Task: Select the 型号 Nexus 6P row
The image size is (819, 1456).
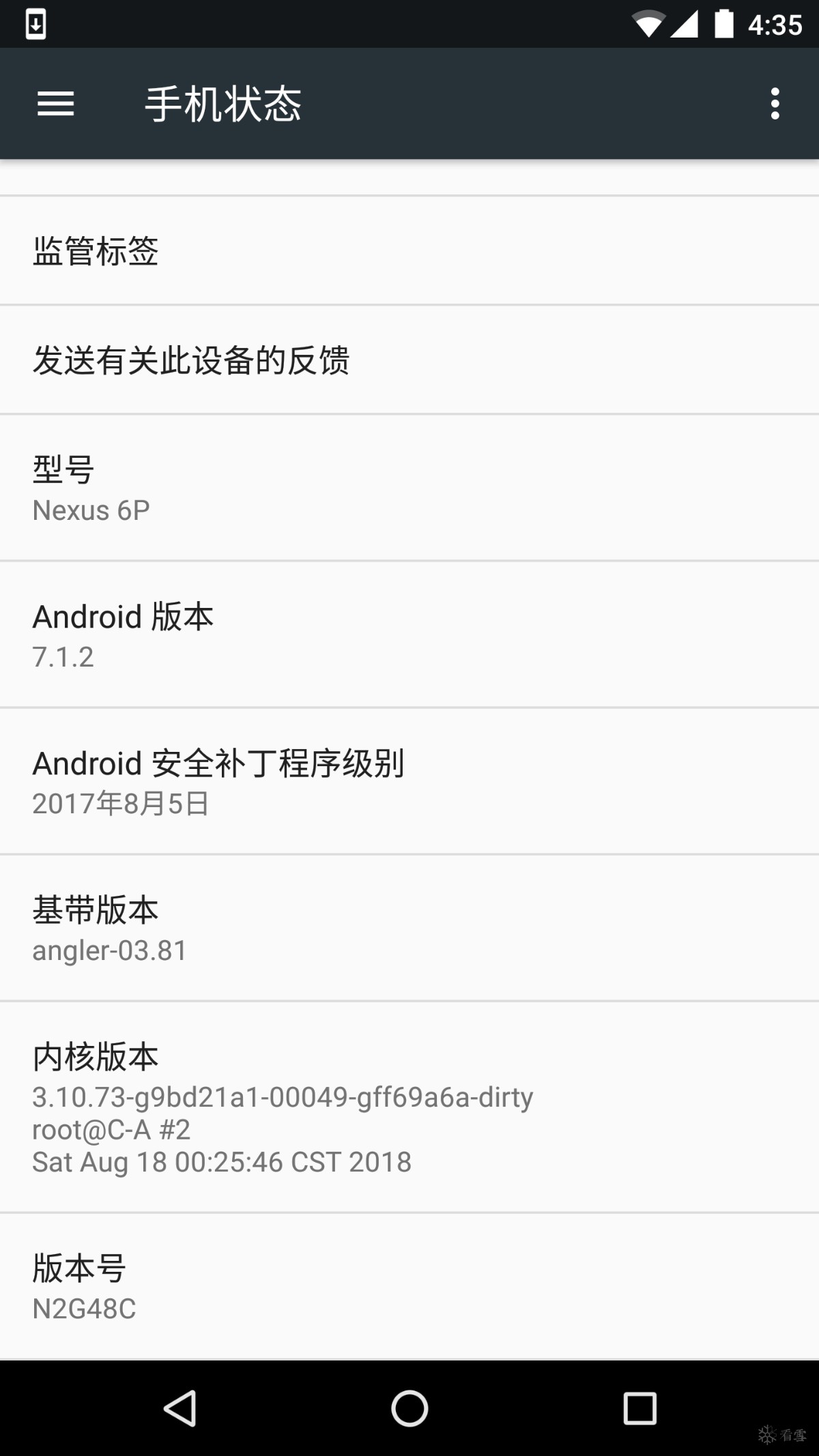Action: 409,488
